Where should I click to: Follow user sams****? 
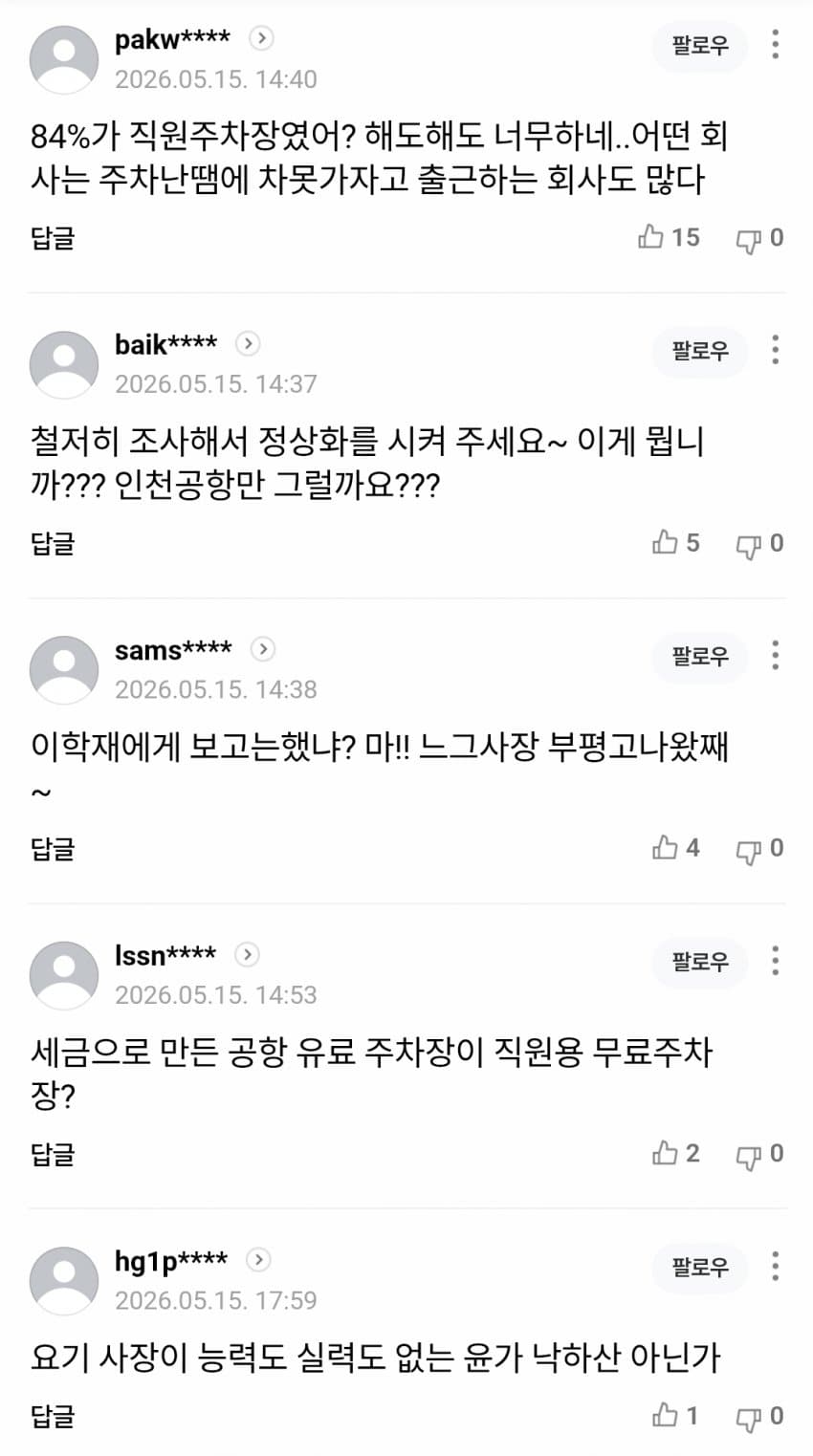[x=699, y=656]
